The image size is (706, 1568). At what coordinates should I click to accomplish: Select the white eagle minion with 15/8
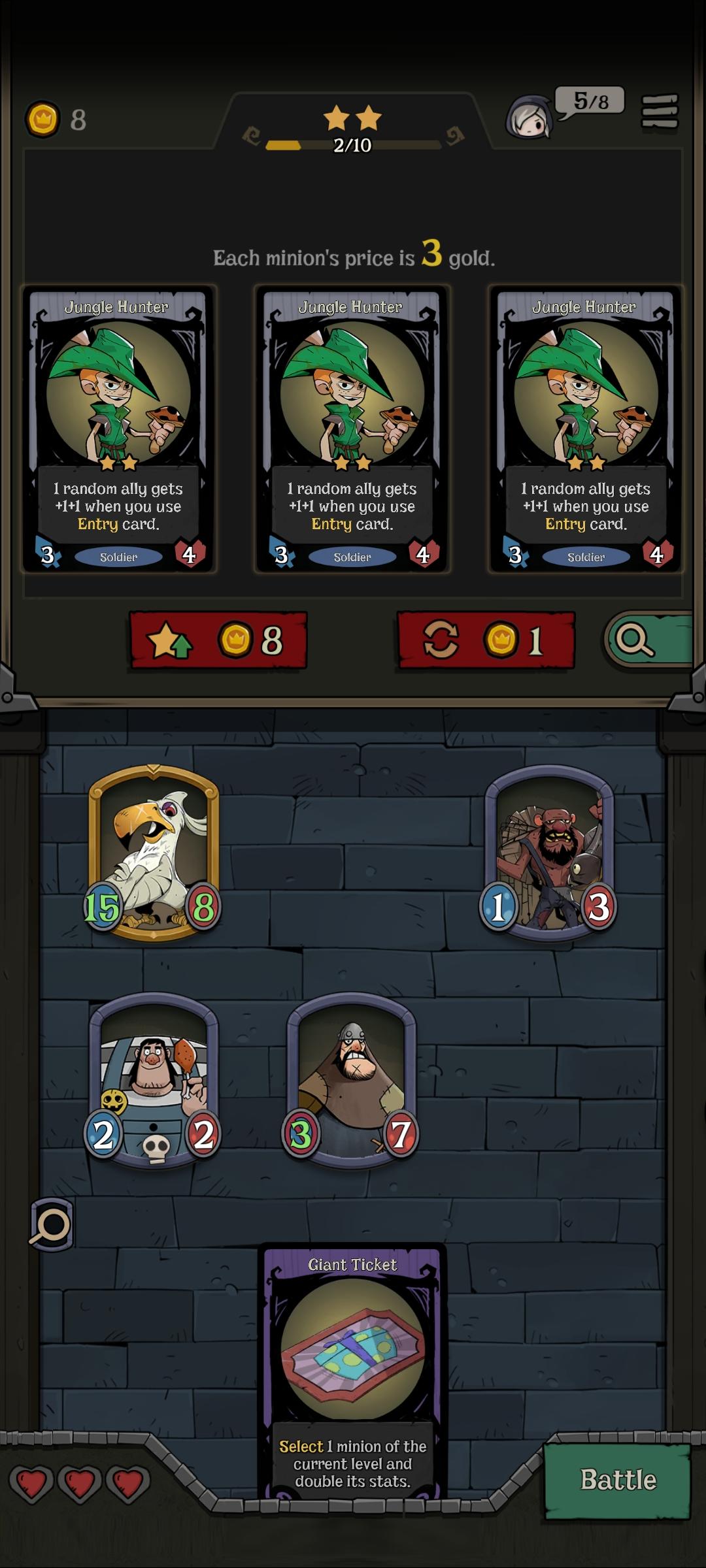(x=154, y=853)
